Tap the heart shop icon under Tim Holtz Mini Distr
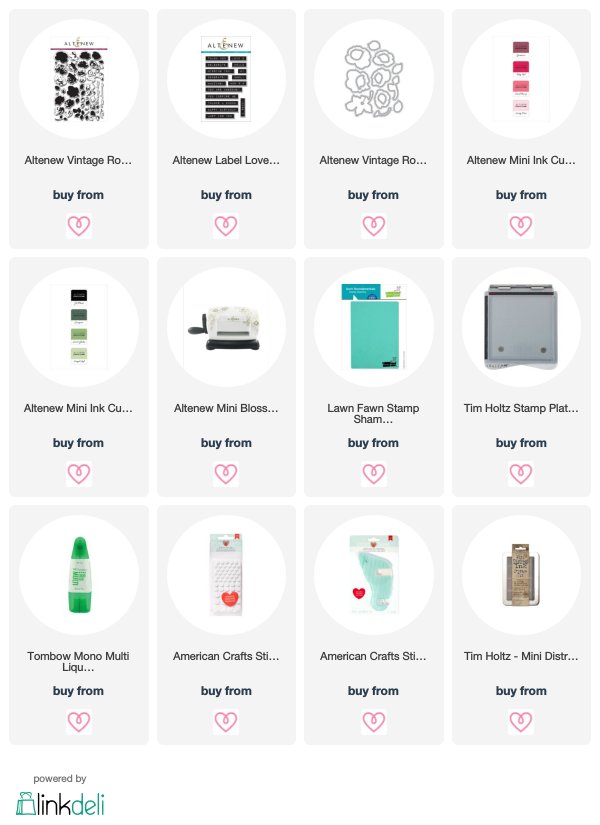This screenshot has width=600, height=825. 521,721
